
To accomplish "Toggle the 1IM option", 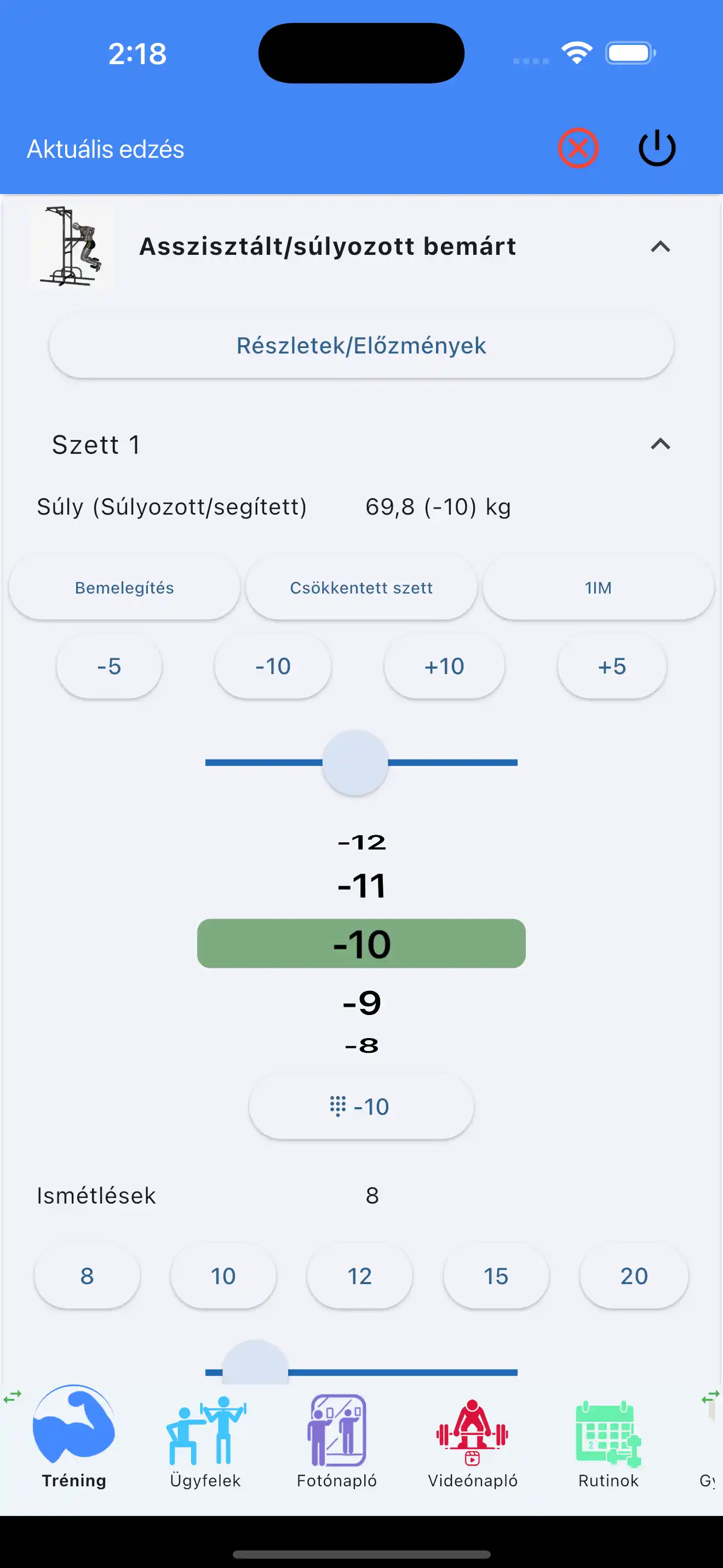I will tap(598, 587).
